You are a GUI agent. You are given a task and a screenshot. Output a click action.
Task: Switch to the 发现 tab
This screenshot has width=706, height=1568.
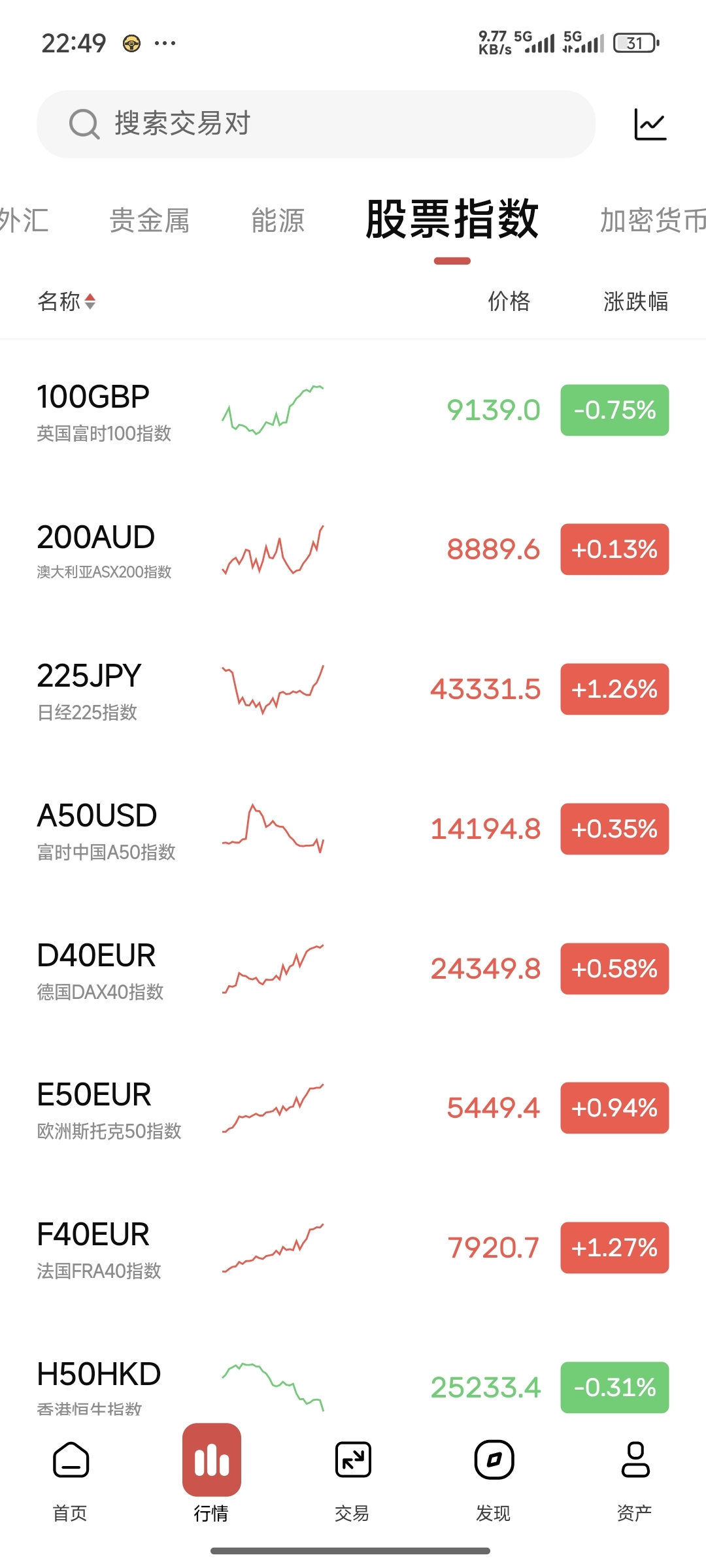[494, 1480]
